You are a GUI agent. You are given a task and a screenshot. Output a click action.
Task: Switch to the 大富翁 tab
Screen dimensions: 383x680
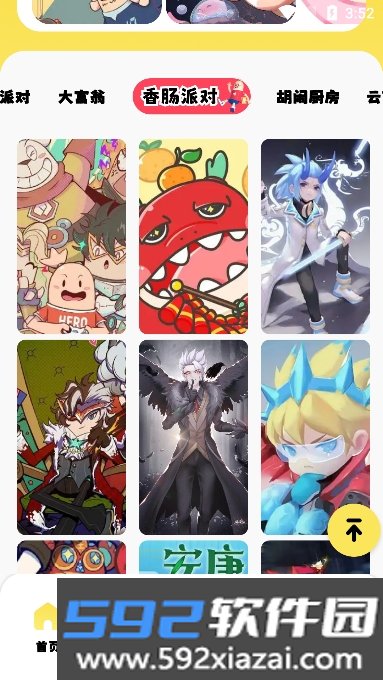82,97
